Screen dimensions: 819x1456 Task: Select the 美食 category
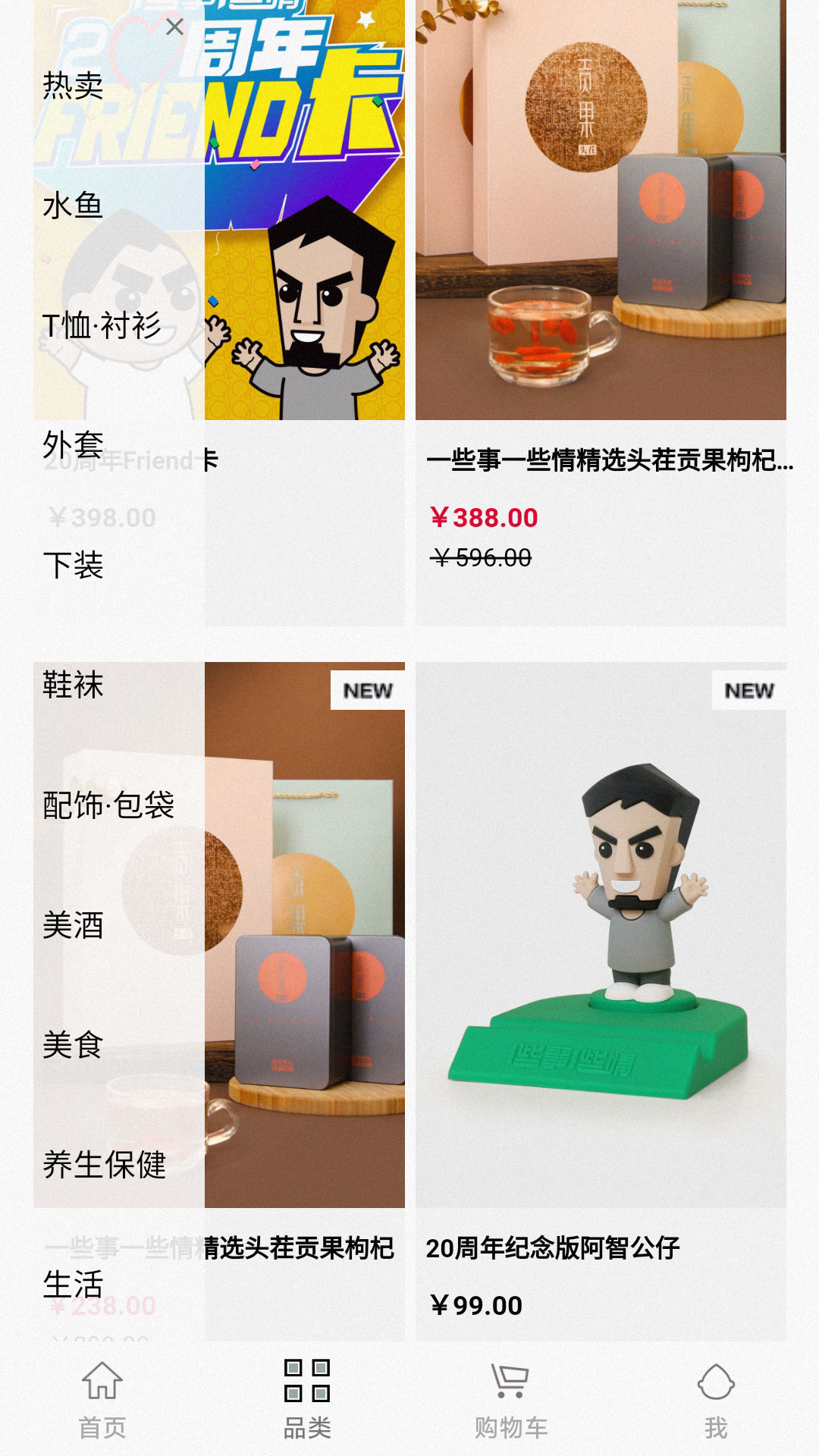[73, 1045]
